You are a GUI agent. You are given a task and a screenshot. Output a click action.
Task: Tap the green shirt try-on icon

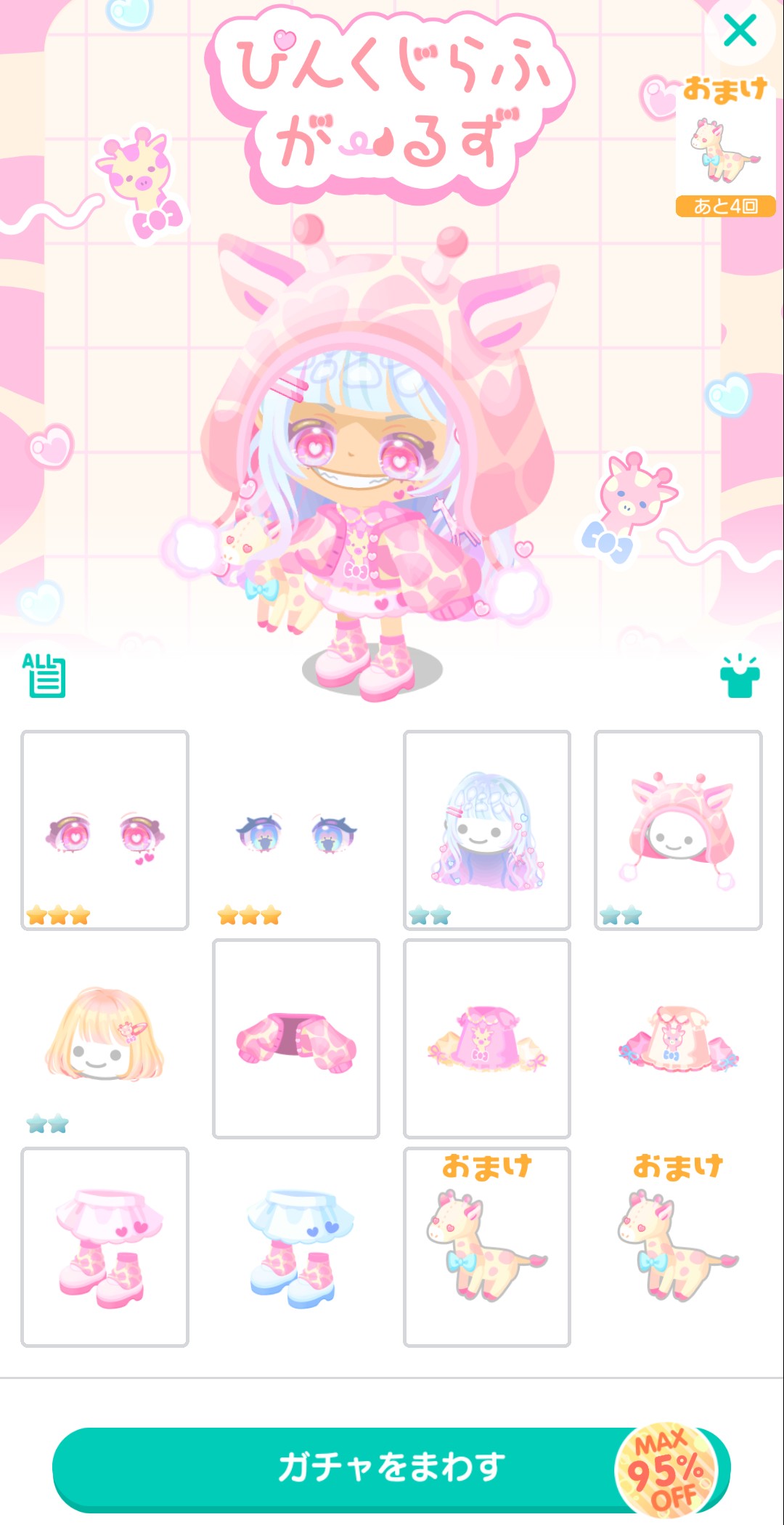point(740,675)
